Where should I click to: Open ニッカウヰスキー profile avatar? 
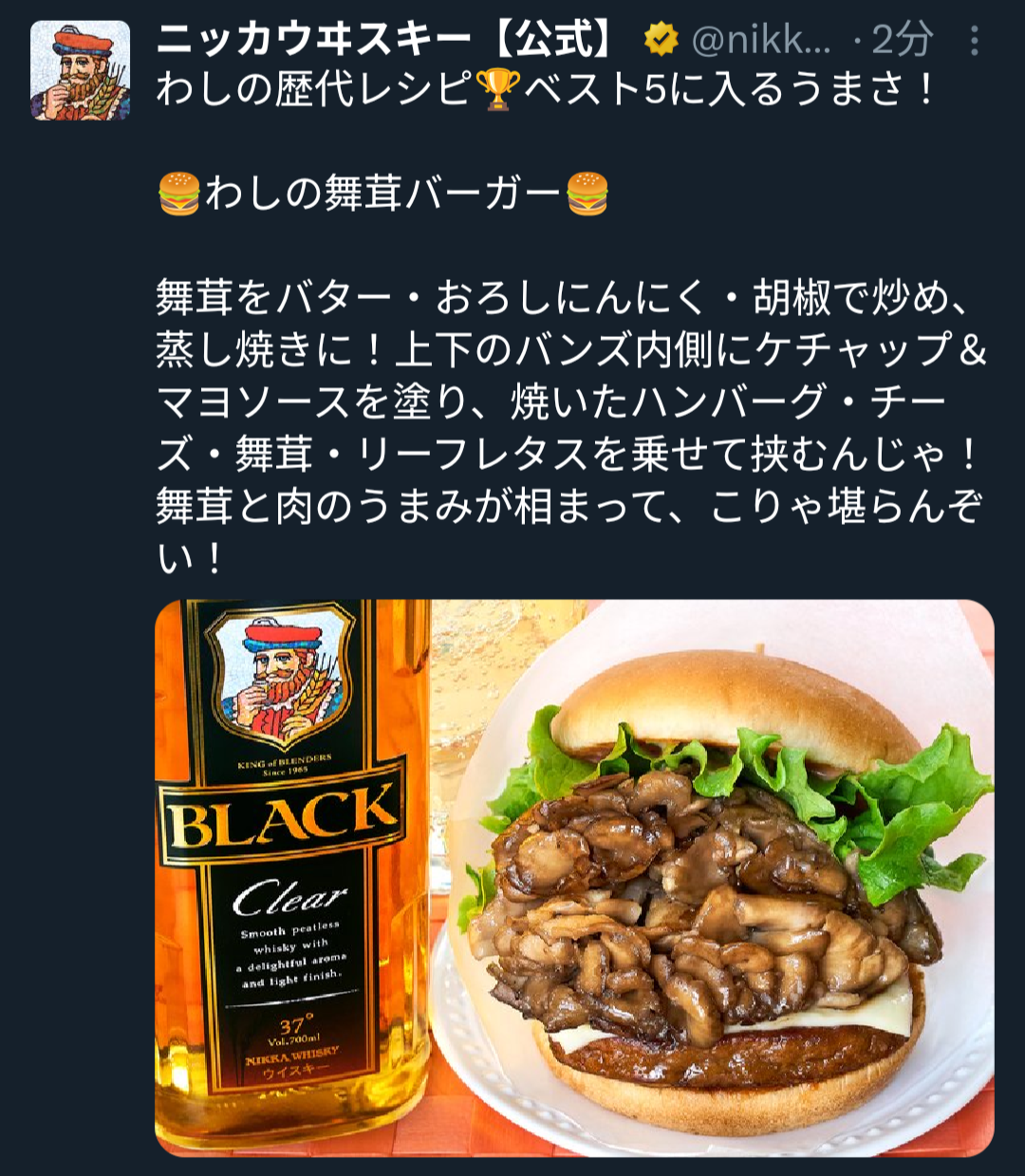coord(80,70)
